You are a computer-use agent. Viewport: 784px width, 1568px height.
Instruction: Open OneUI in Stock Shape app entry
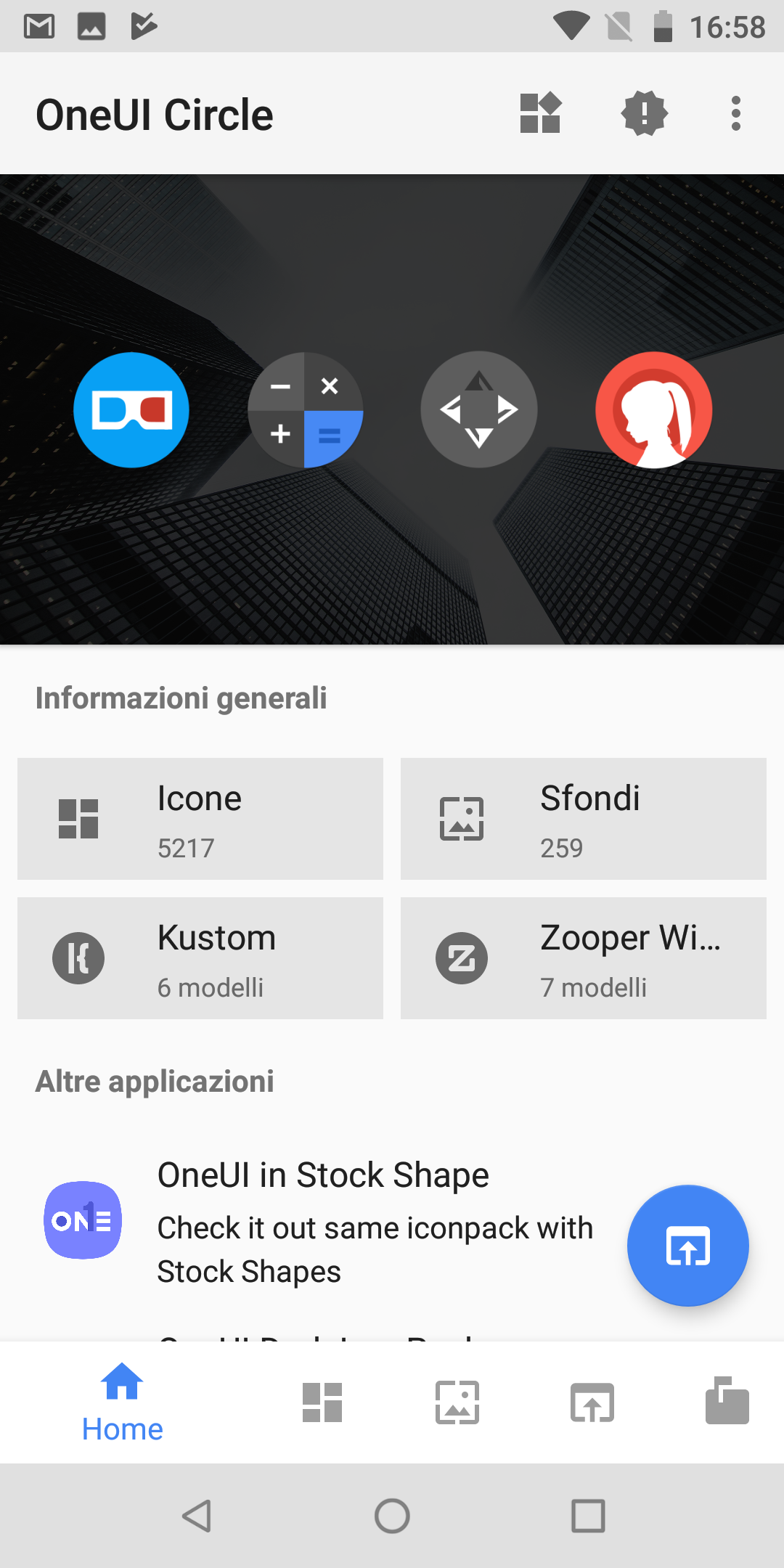coord(319,1222)
